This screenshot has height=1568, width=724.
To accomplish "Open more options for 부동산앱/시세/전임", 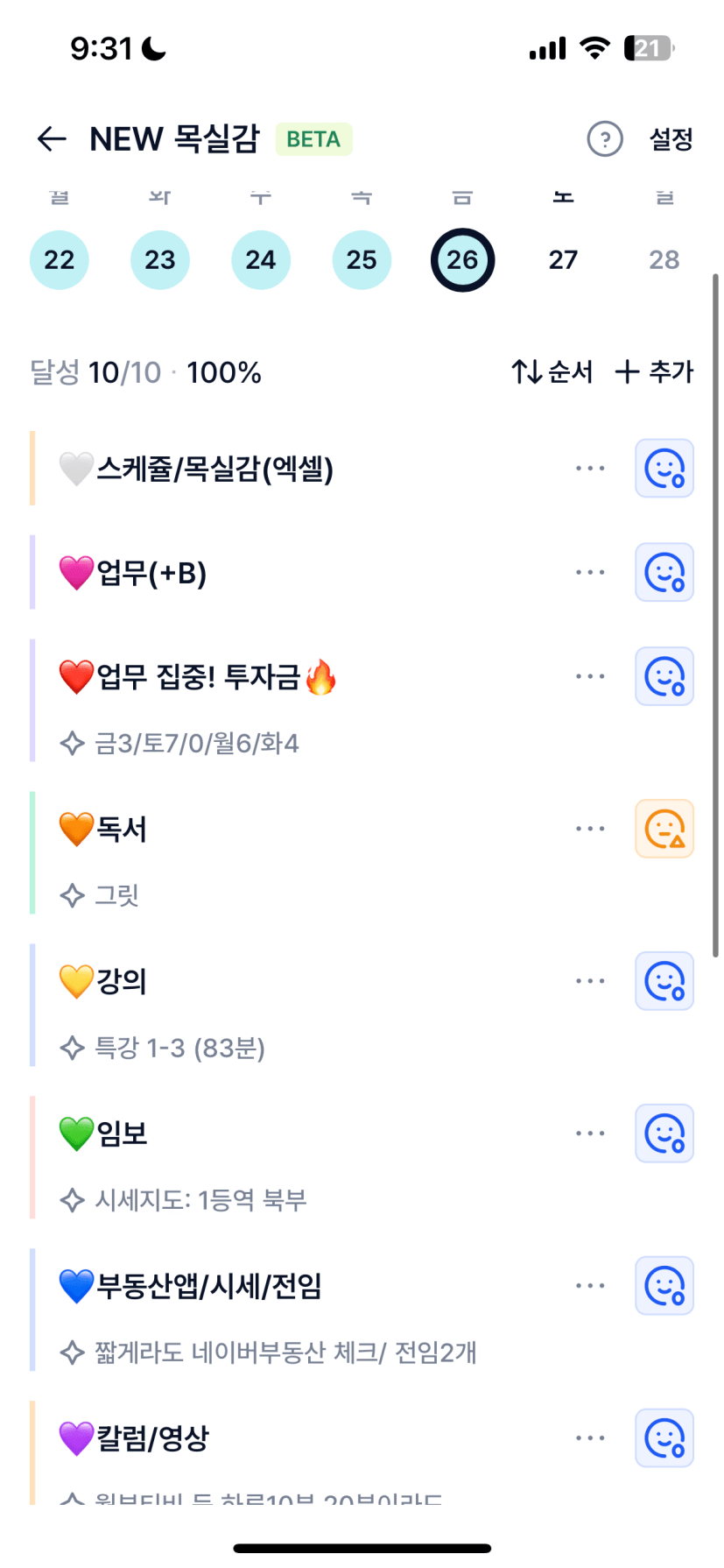I will [590, 1286].
